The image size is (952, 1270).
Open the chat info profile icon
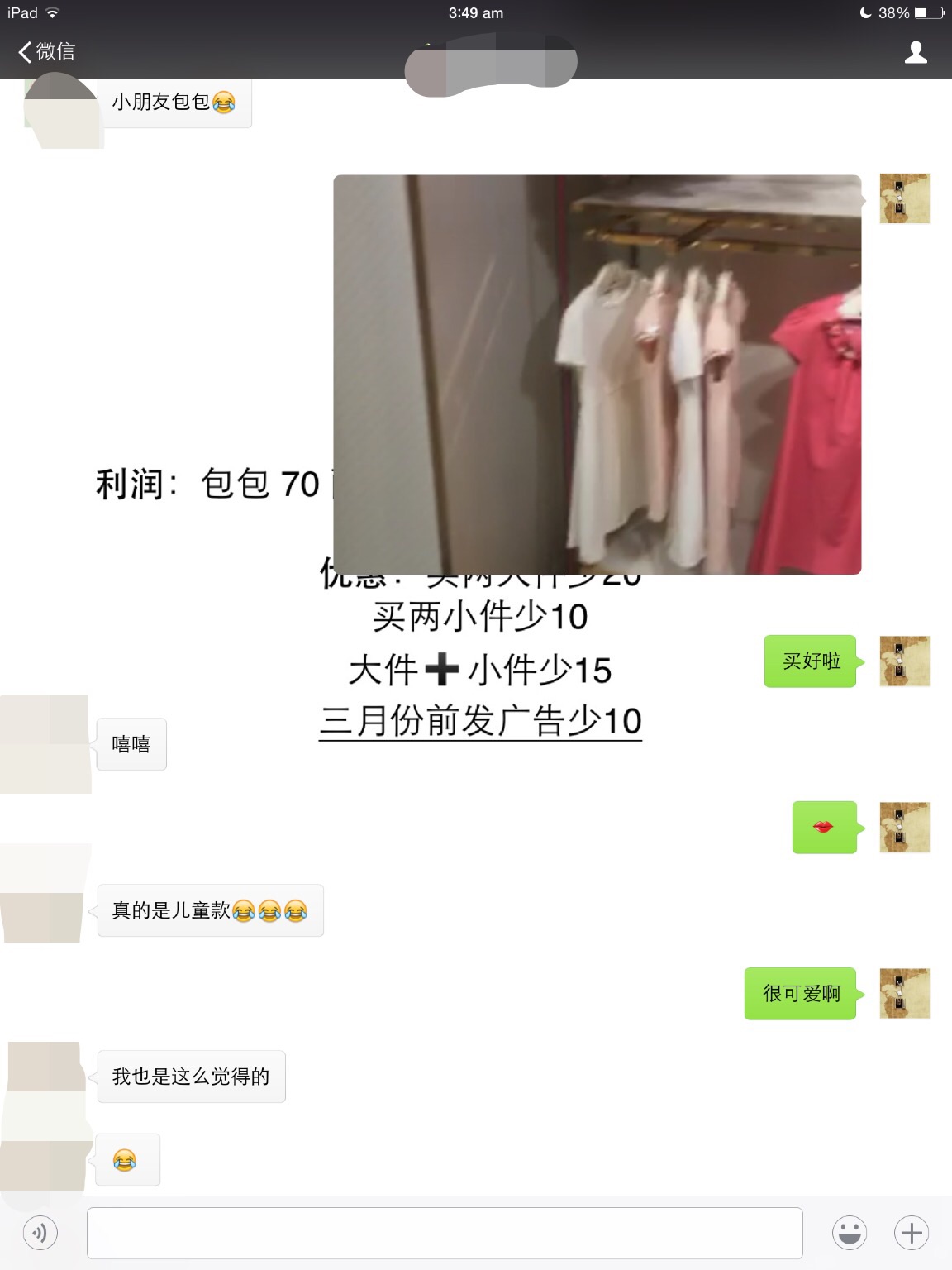tap(916, 53)
